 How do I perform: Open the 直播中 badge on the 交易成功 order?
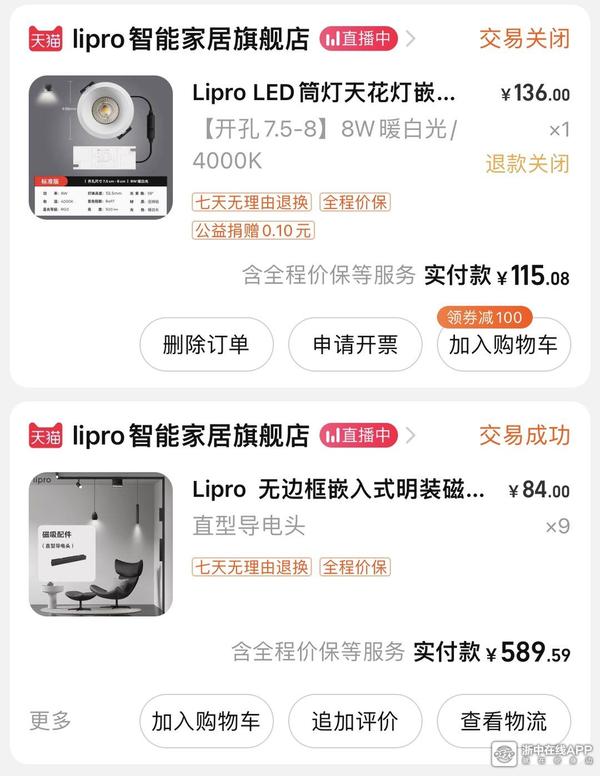(359, 436)
